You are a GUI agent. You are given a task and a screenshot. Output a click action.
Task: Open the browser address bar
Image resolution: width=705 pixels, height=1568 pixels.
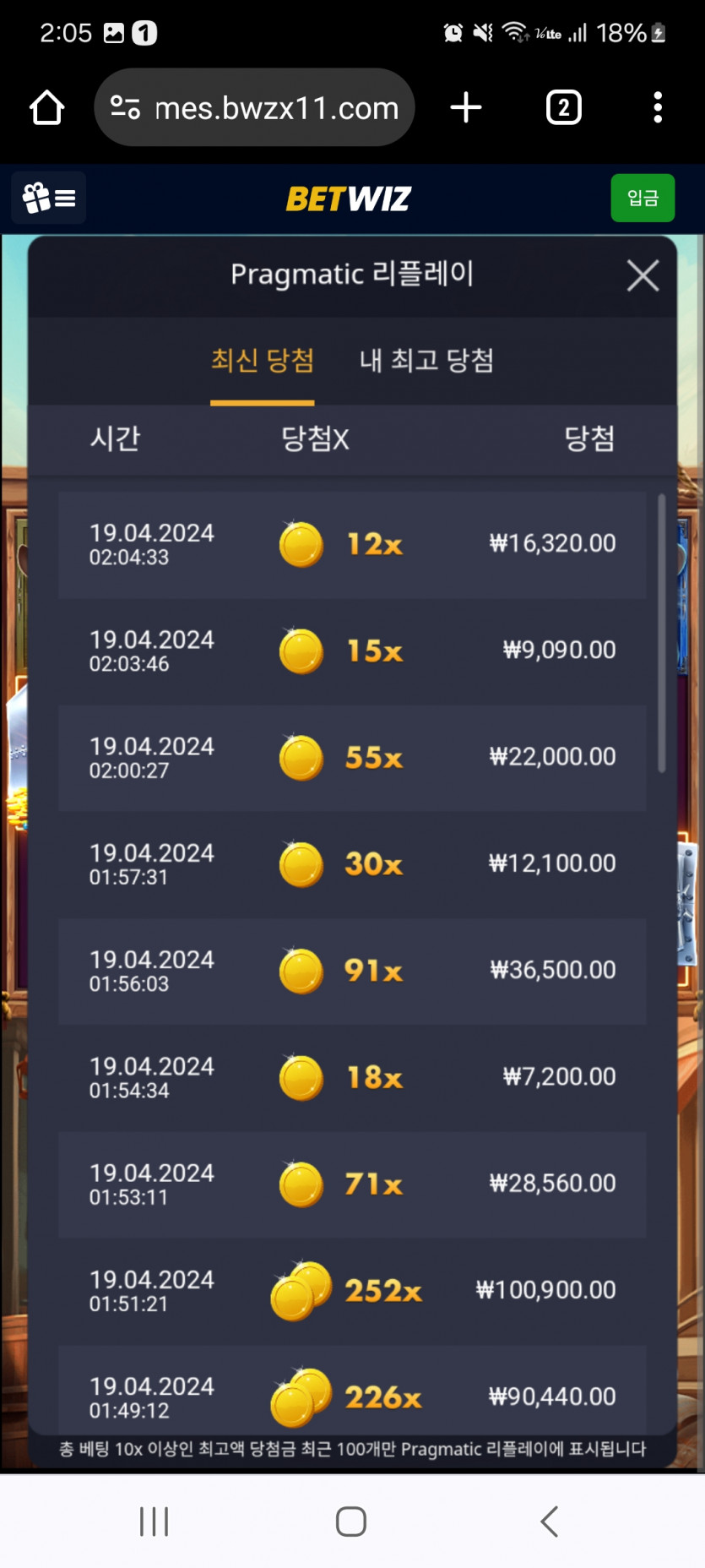point(275,108)
